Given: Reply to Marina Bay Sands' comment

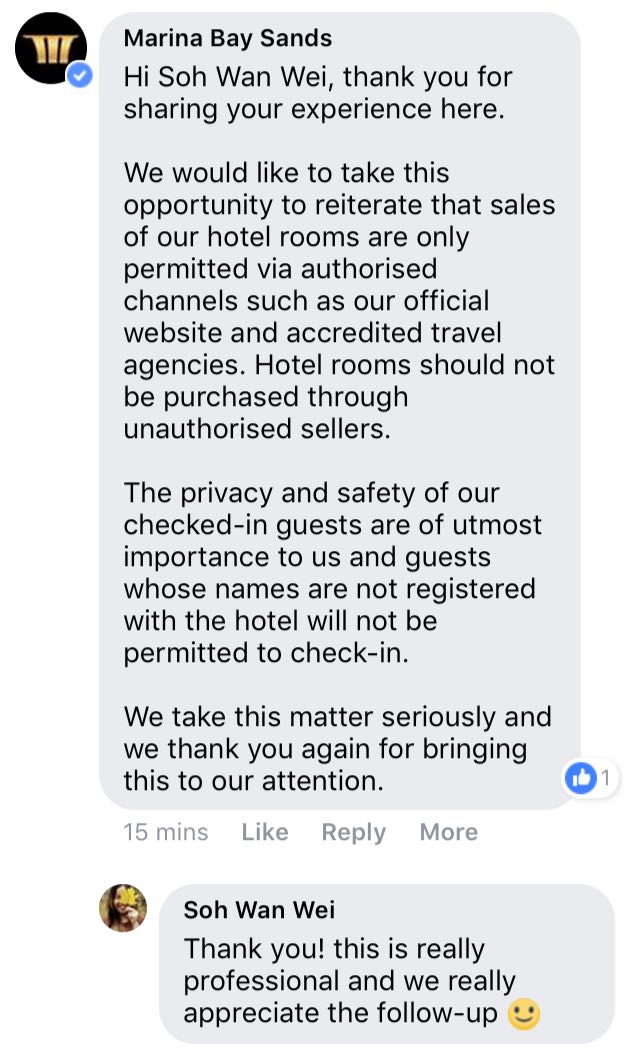Looking at the screenshot, I should 353,832.
